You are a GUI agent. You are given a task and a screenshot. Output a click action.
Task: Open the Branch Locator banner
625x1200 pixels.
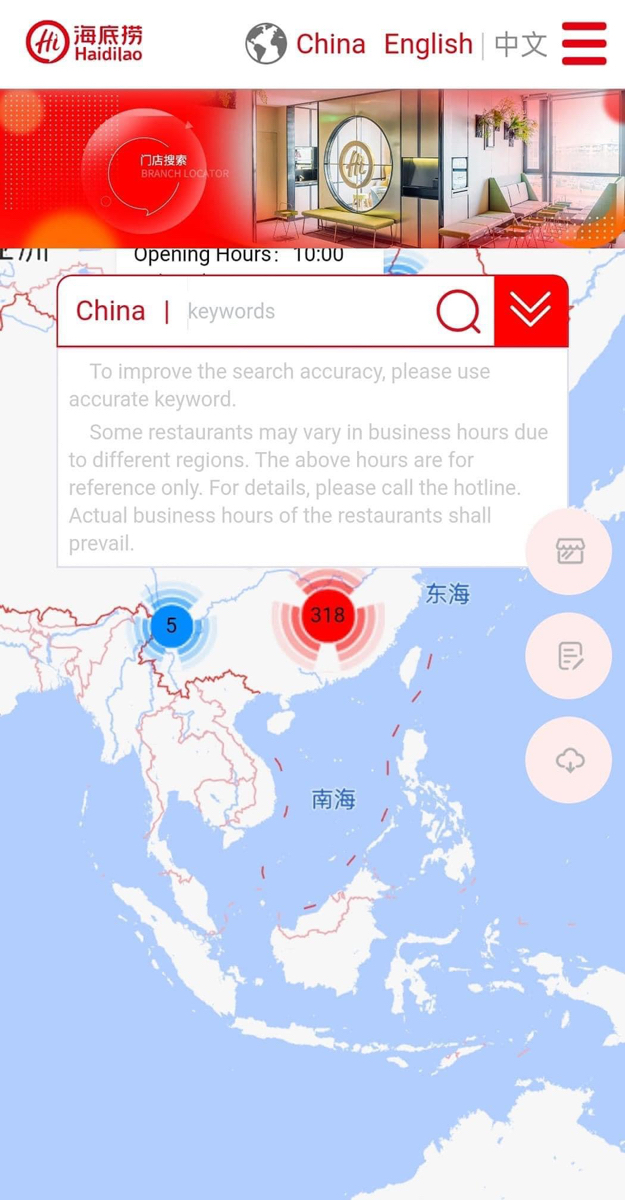tap(312, 168)
